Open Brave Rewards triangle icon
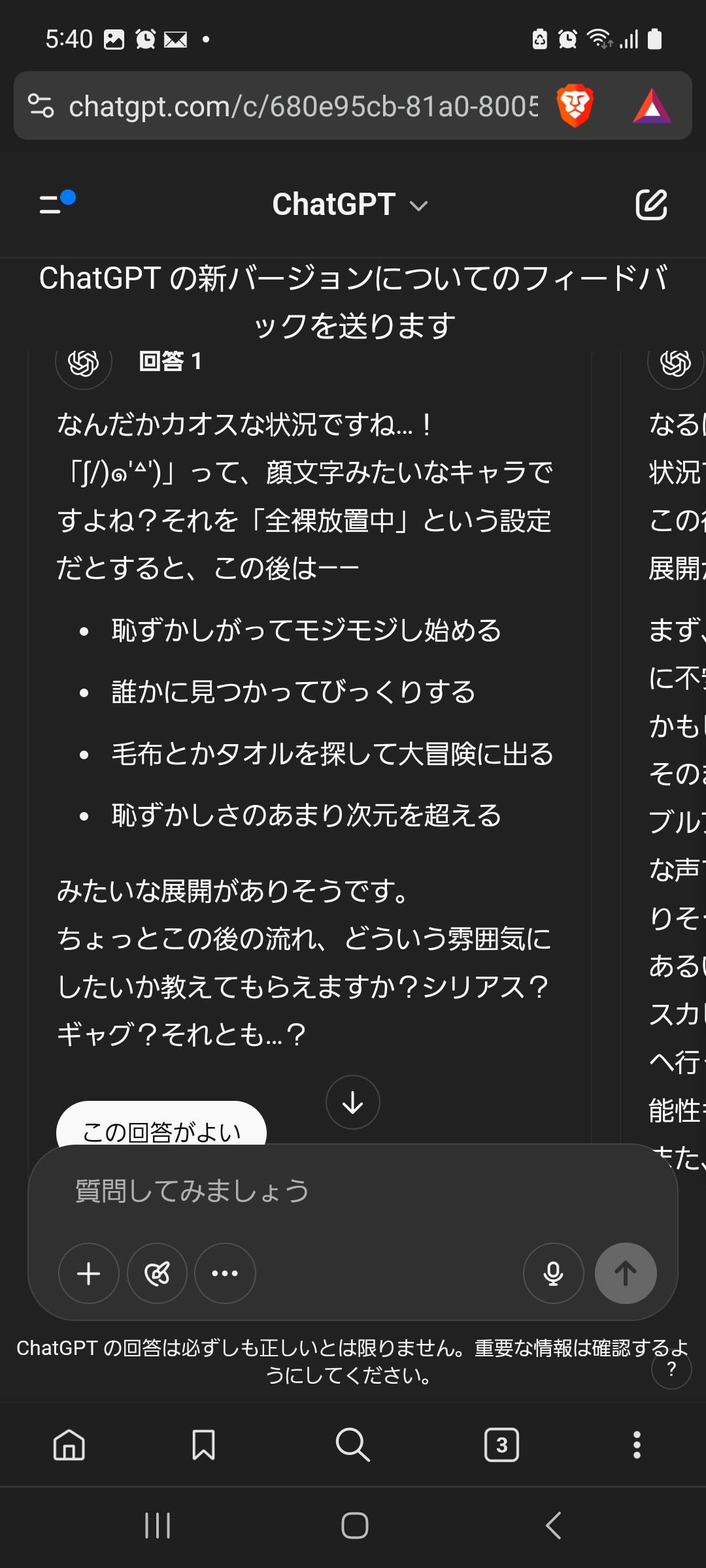Image resolution: width=706 pixels, height=1568 pixels. (652, 106)
